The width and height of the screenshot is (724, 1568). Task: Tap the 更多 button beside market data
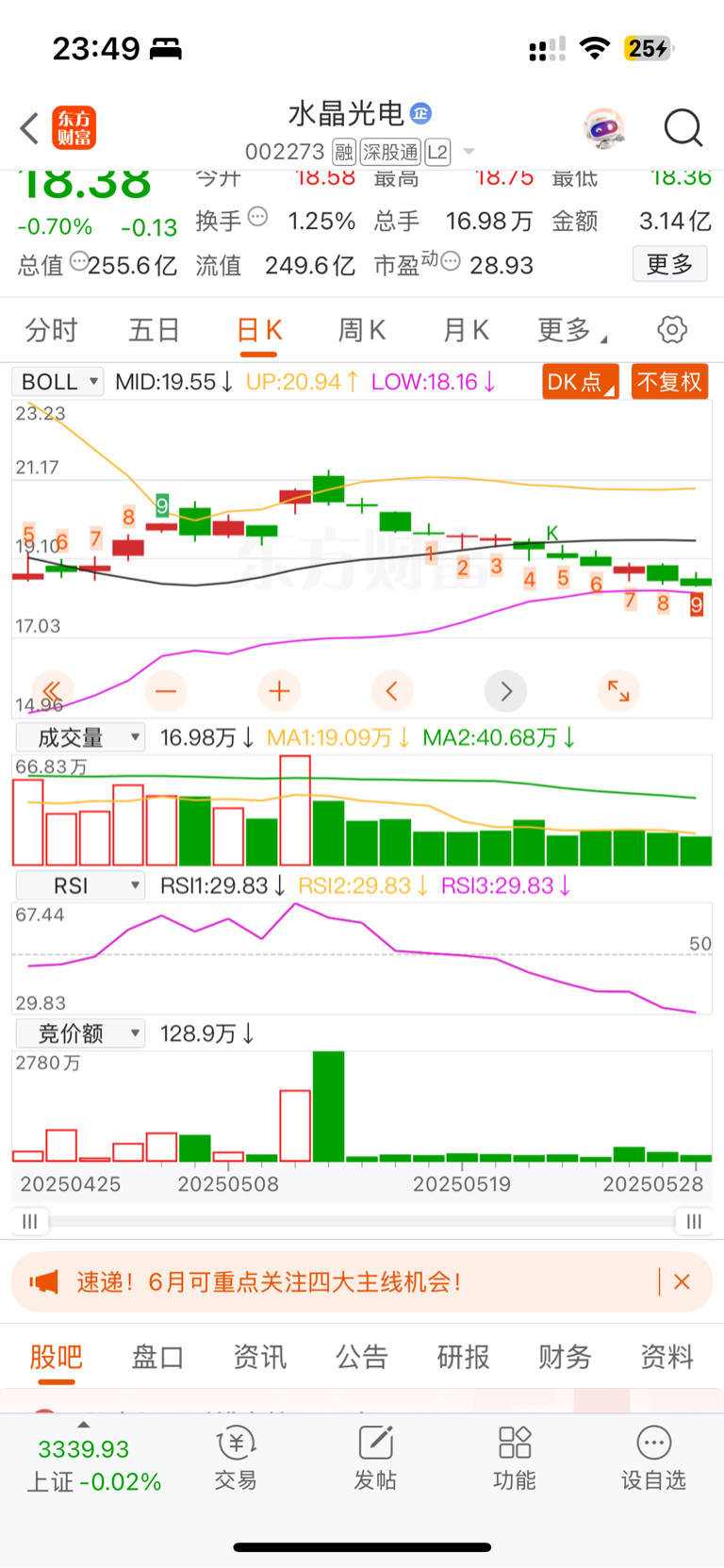point(669,265)
